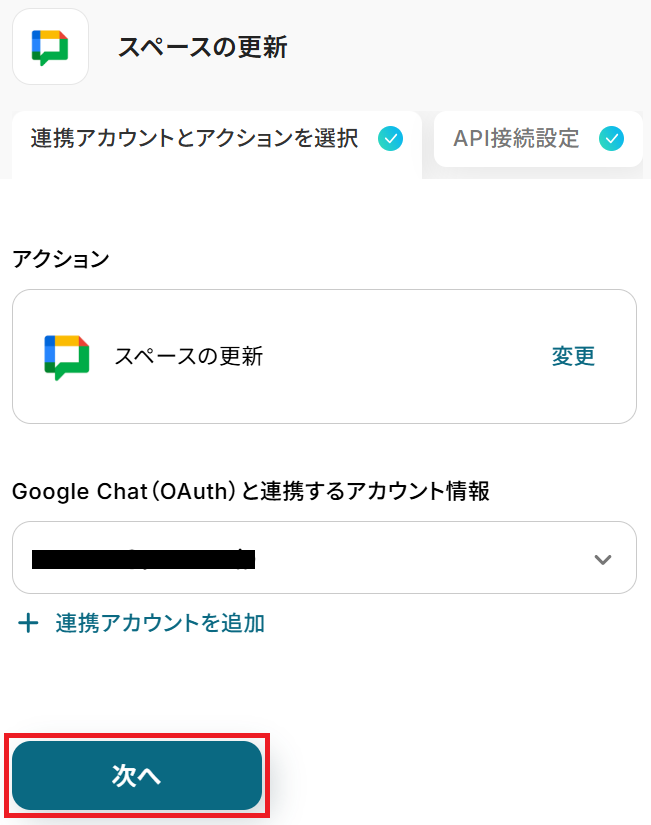Select the 連携アカウントとアクションを選択 tab
The image size is (651, 825).
click(215, 139)
